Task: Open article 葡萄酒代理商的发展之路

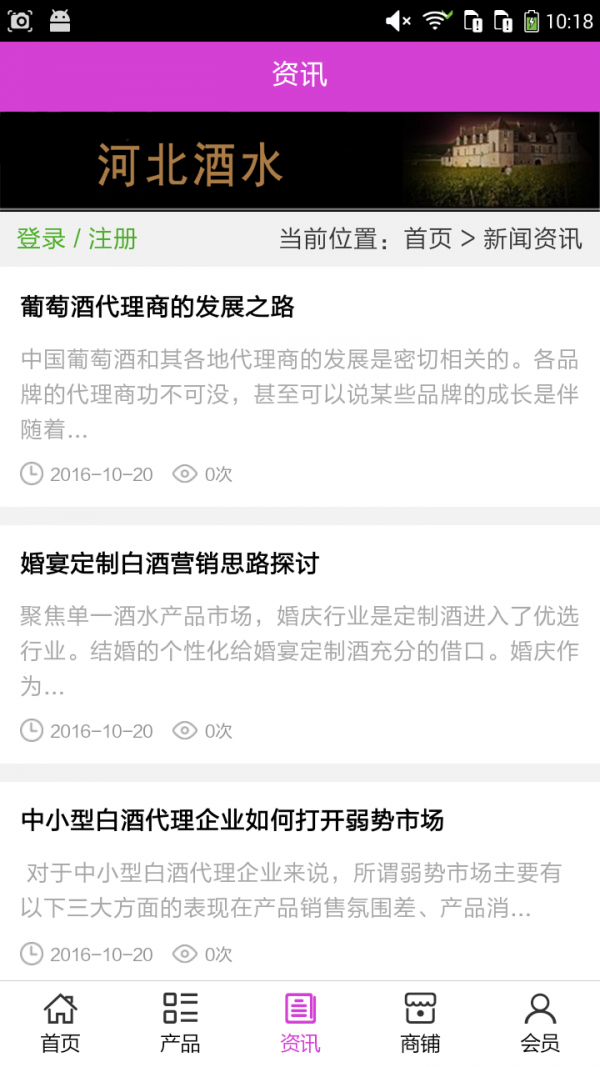Action: 158,307
